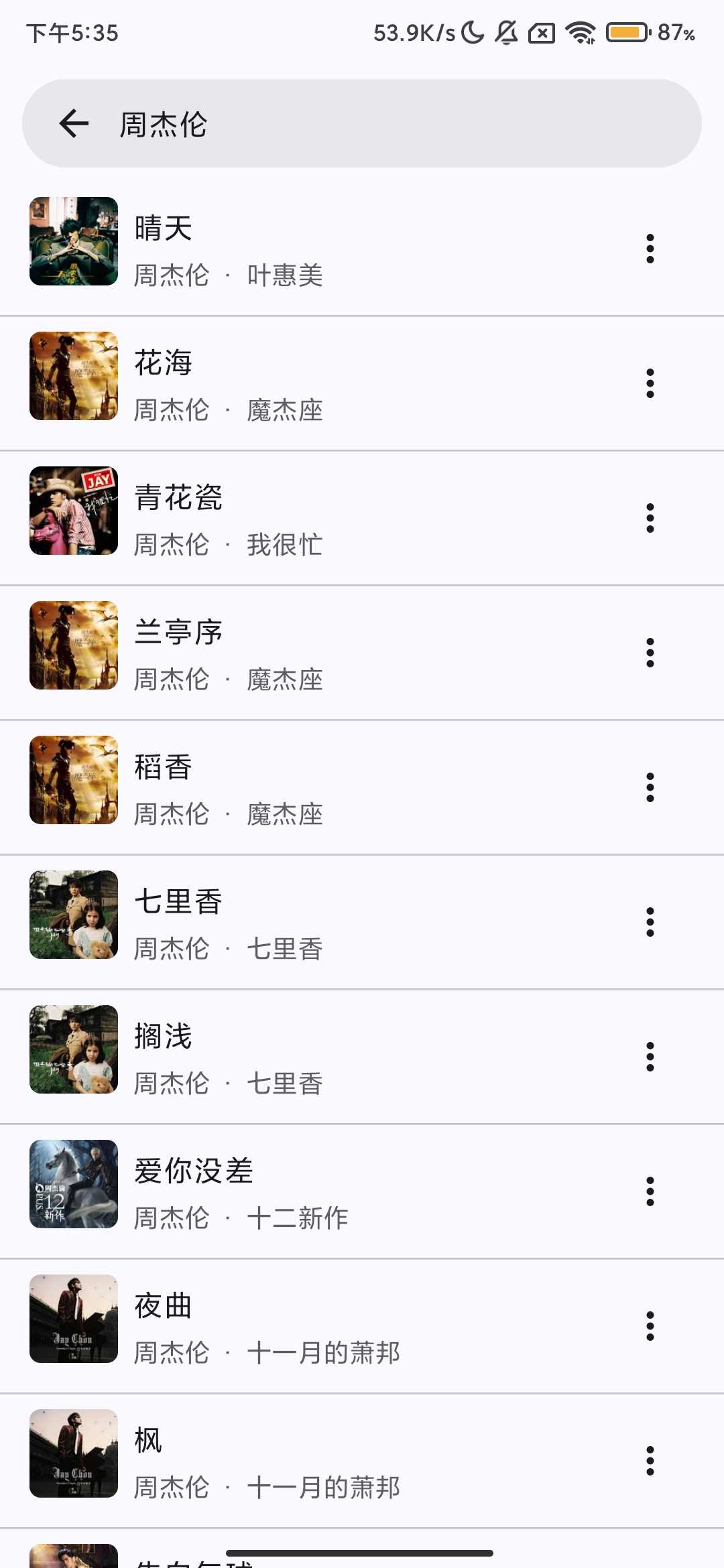Image resolution: width=724 pixels, height=1568 pixels.
Task: Open more options for 搁浅
Action: [x=650, y=1057]
